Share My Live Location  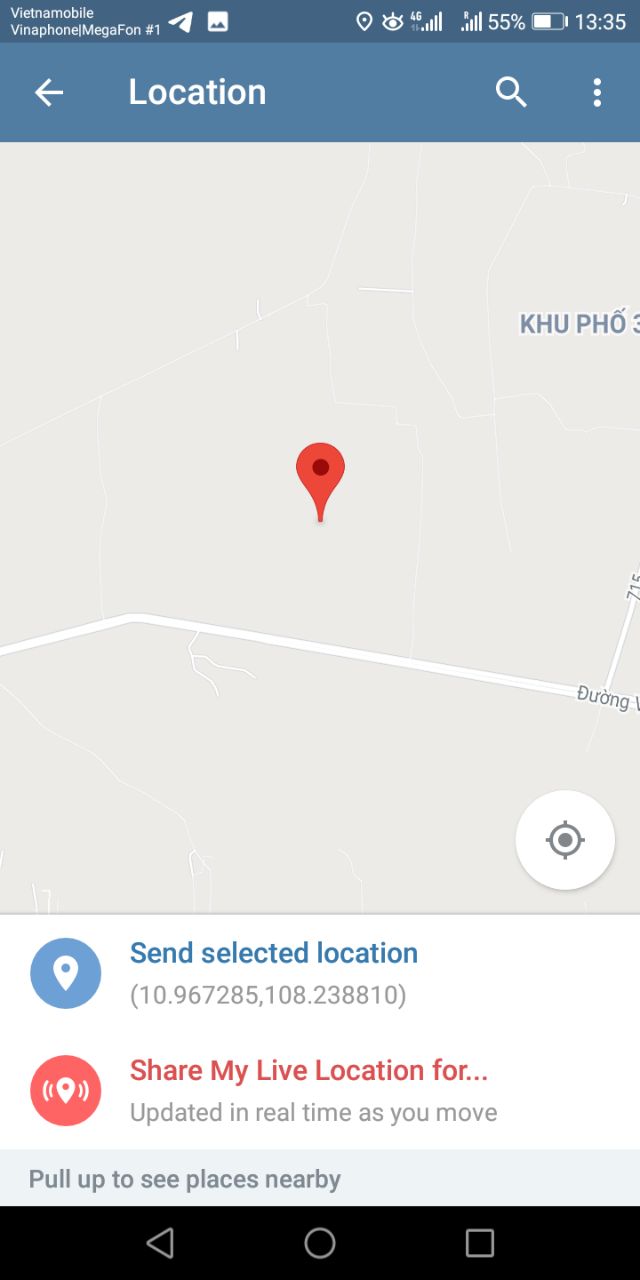tap(308, 1087)
